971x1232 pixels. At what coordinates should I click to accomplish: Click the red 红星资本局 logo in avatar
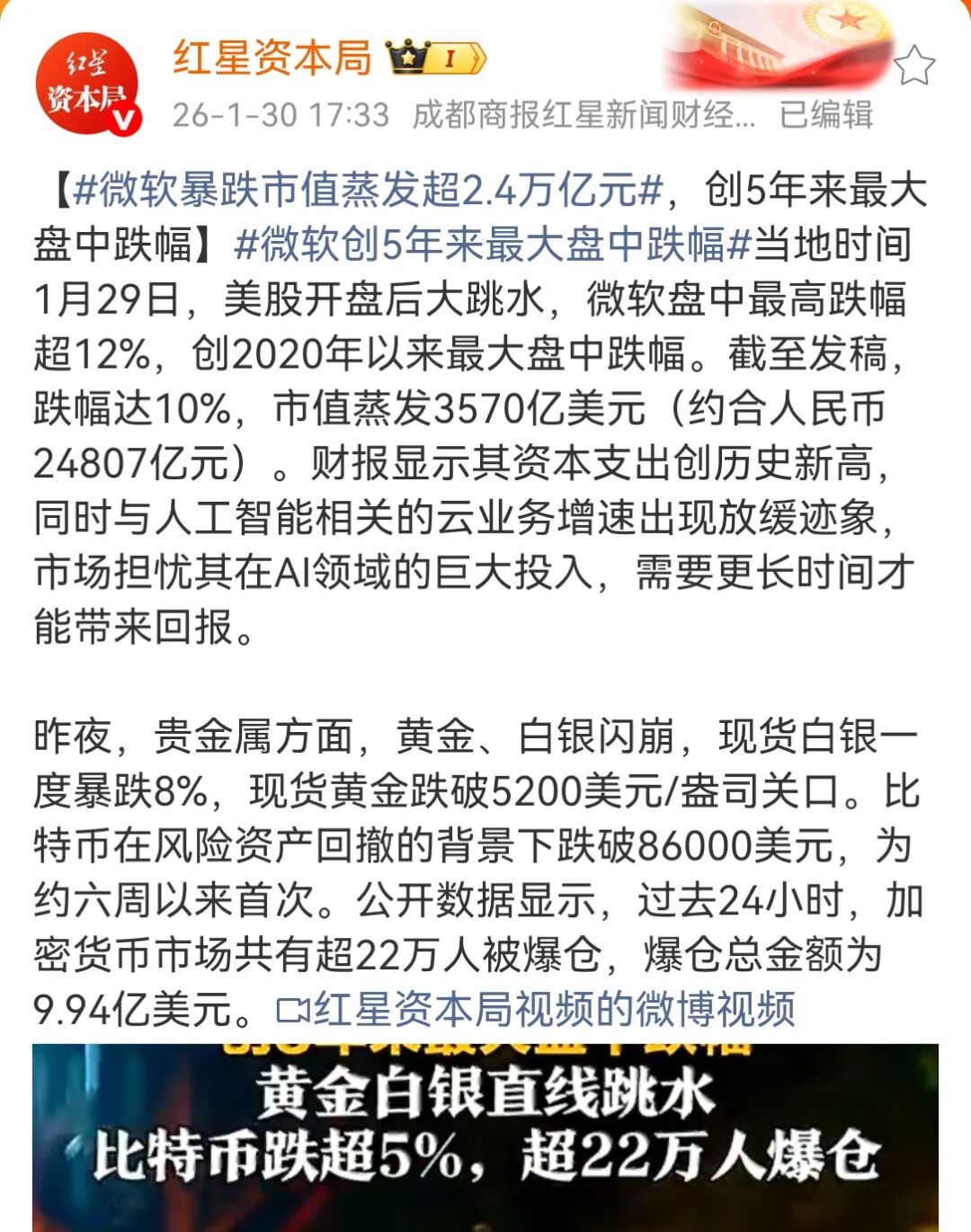click(x=84, y=72)
